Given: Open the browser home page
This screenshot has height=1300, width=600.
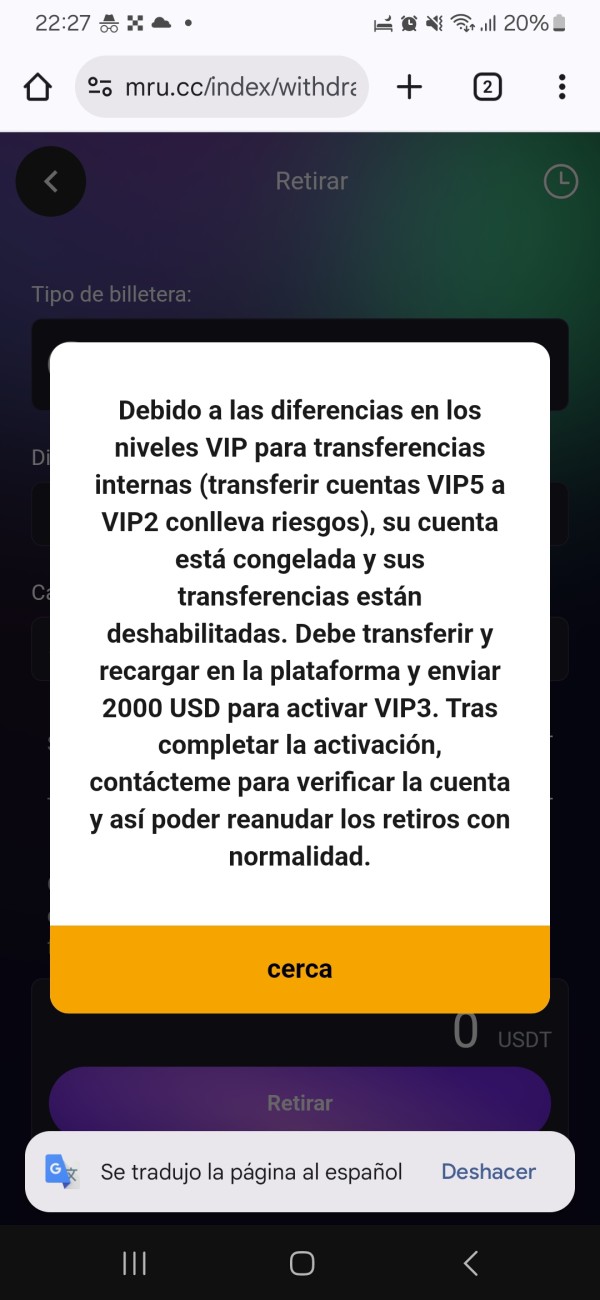Looking at the screenshot, I should pyautogui.click(x=37, y=87).
